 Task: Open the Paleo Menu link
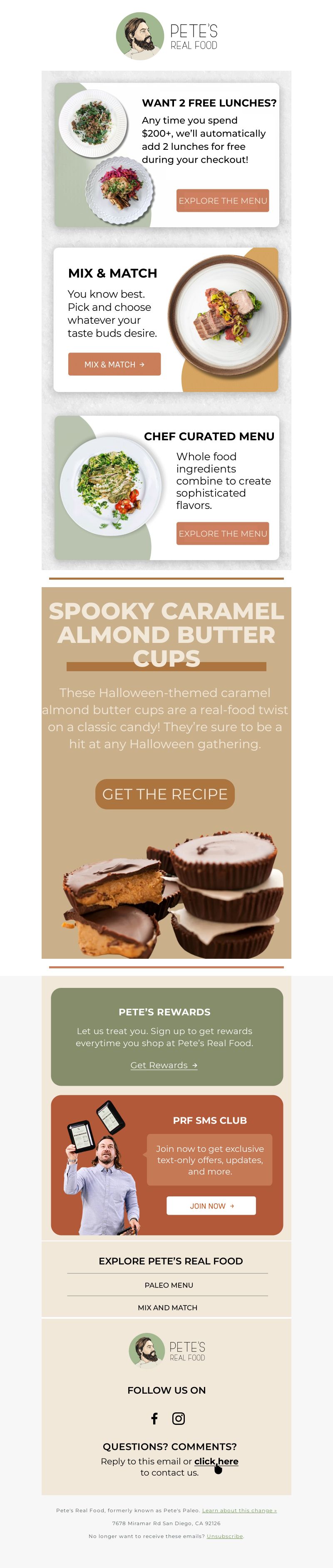pos(169,1285)
